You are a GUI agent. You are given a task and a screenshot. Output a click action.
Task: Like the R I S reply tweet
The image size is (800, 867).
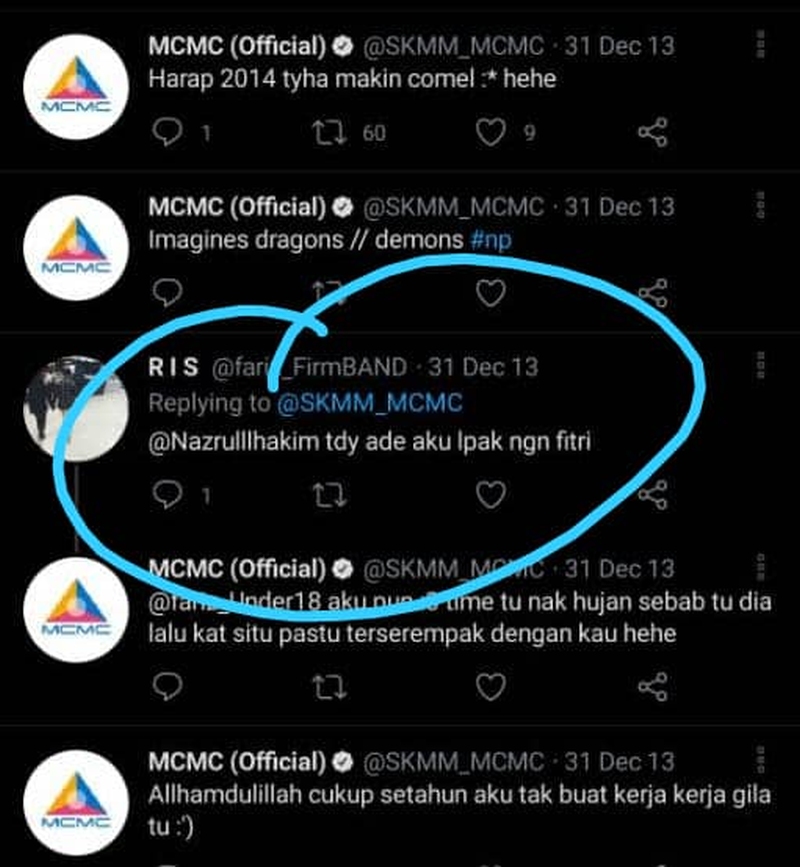(x=490, y=494)
